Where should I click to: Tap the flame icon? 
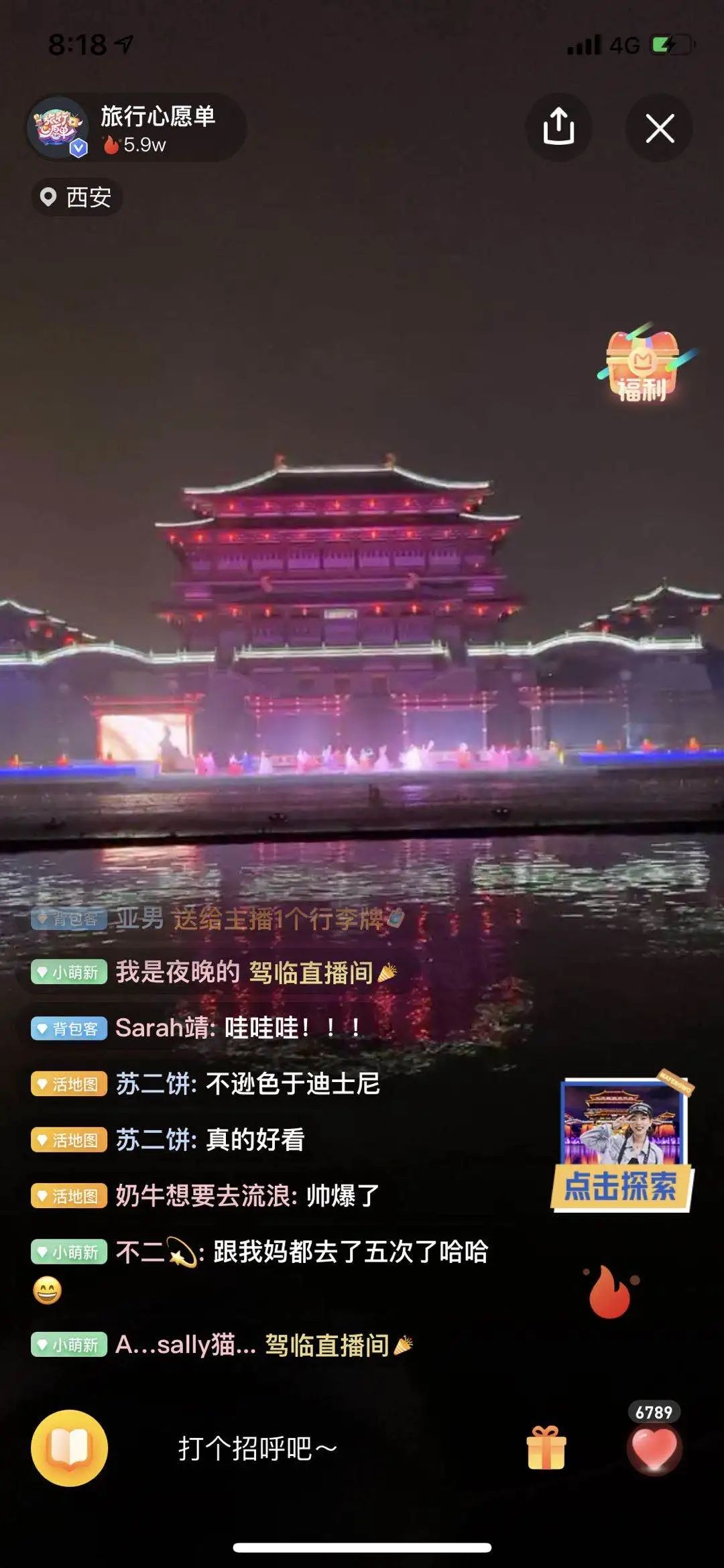click(610, 1291)
